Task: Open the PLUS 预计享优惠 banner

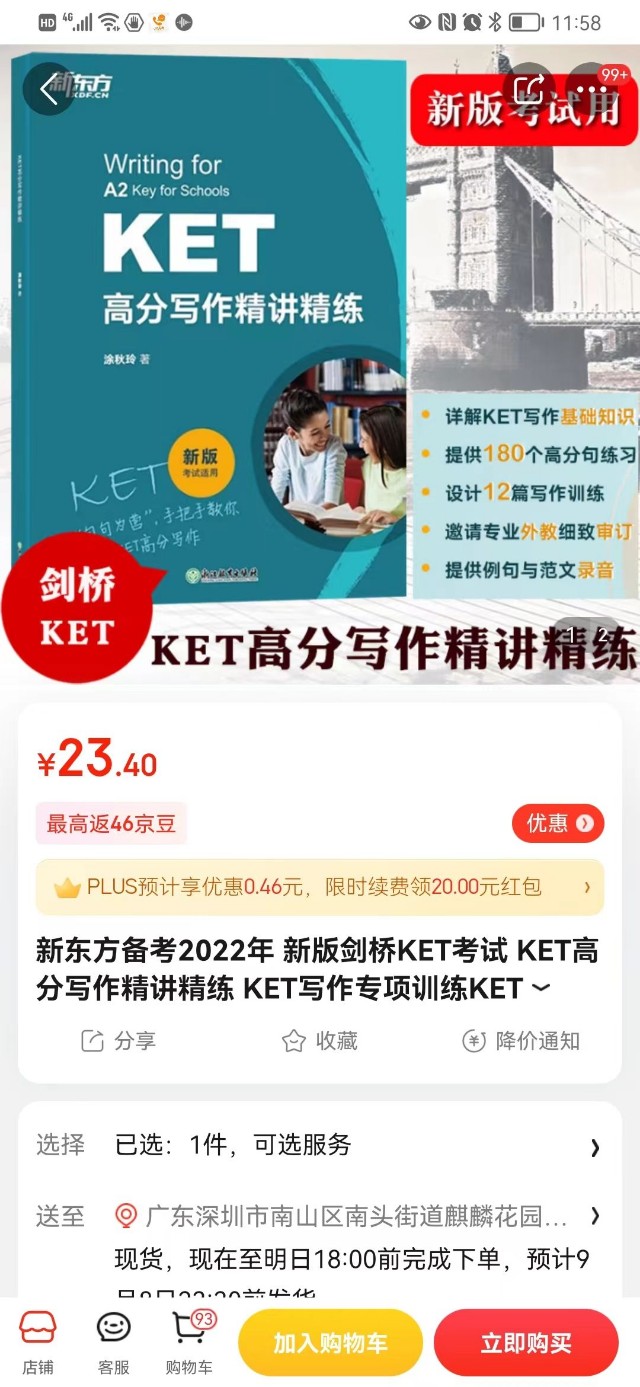Action: 320,887
